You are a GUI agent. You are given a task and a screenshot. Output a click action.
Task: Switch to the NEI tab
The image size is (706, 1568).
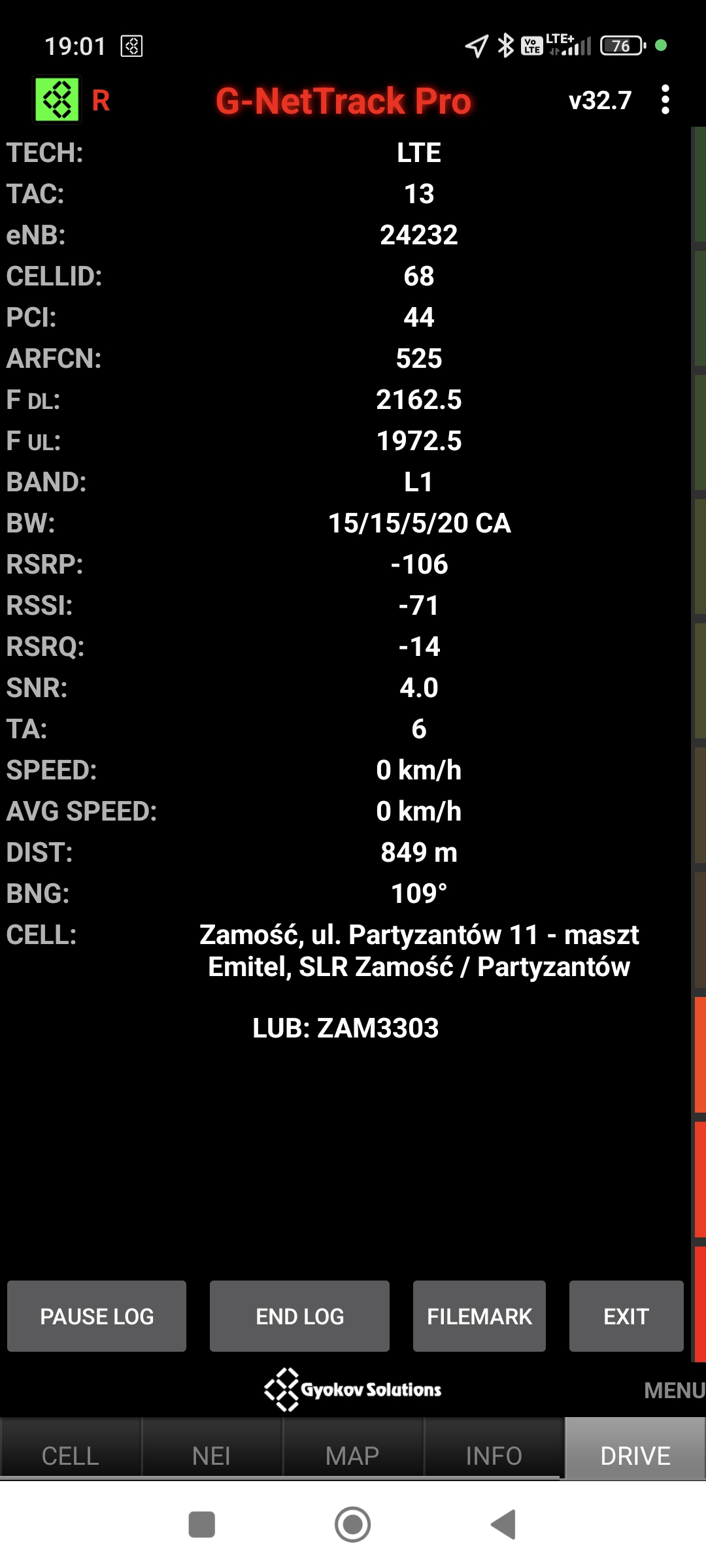click(211, 1456)
